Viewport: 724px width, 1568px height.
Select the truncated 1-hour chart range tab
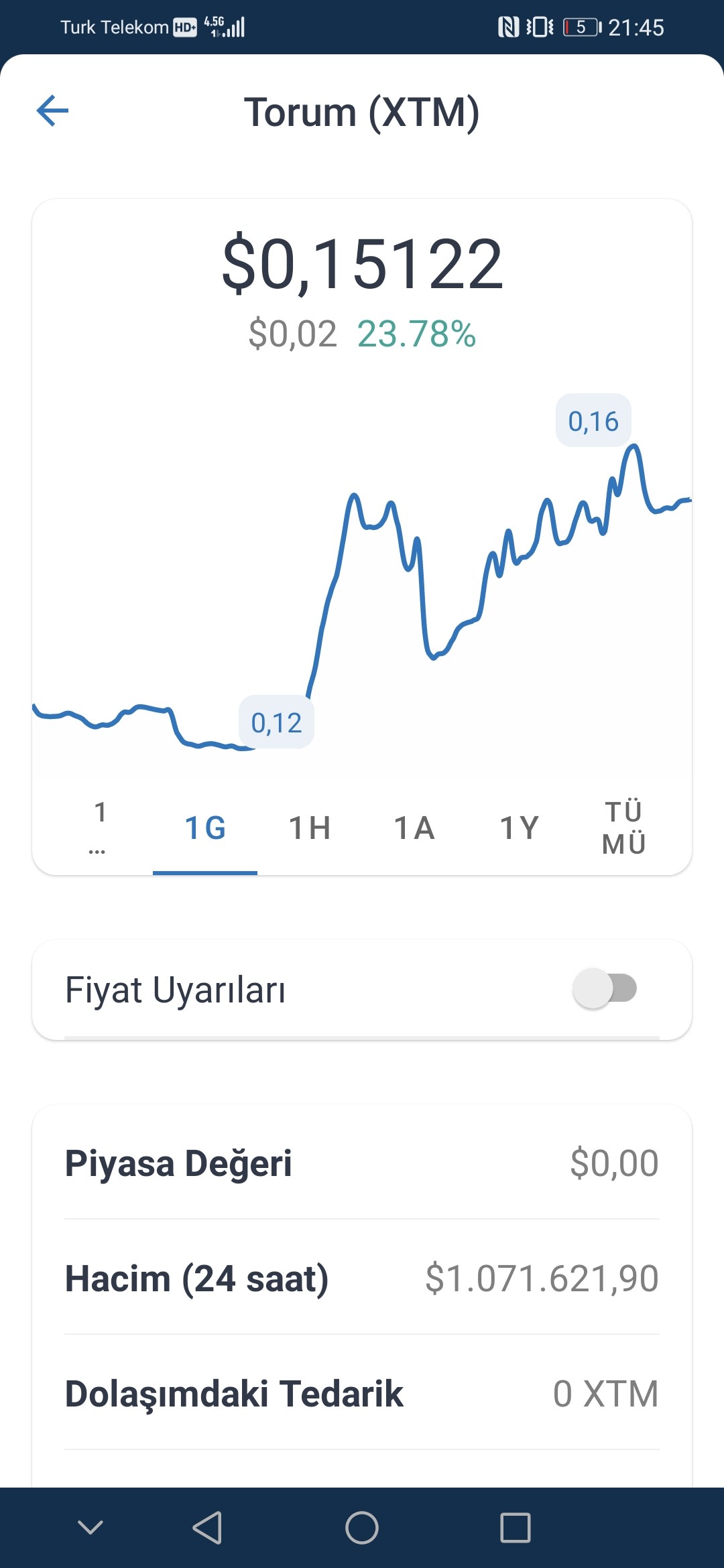point(100,828)
